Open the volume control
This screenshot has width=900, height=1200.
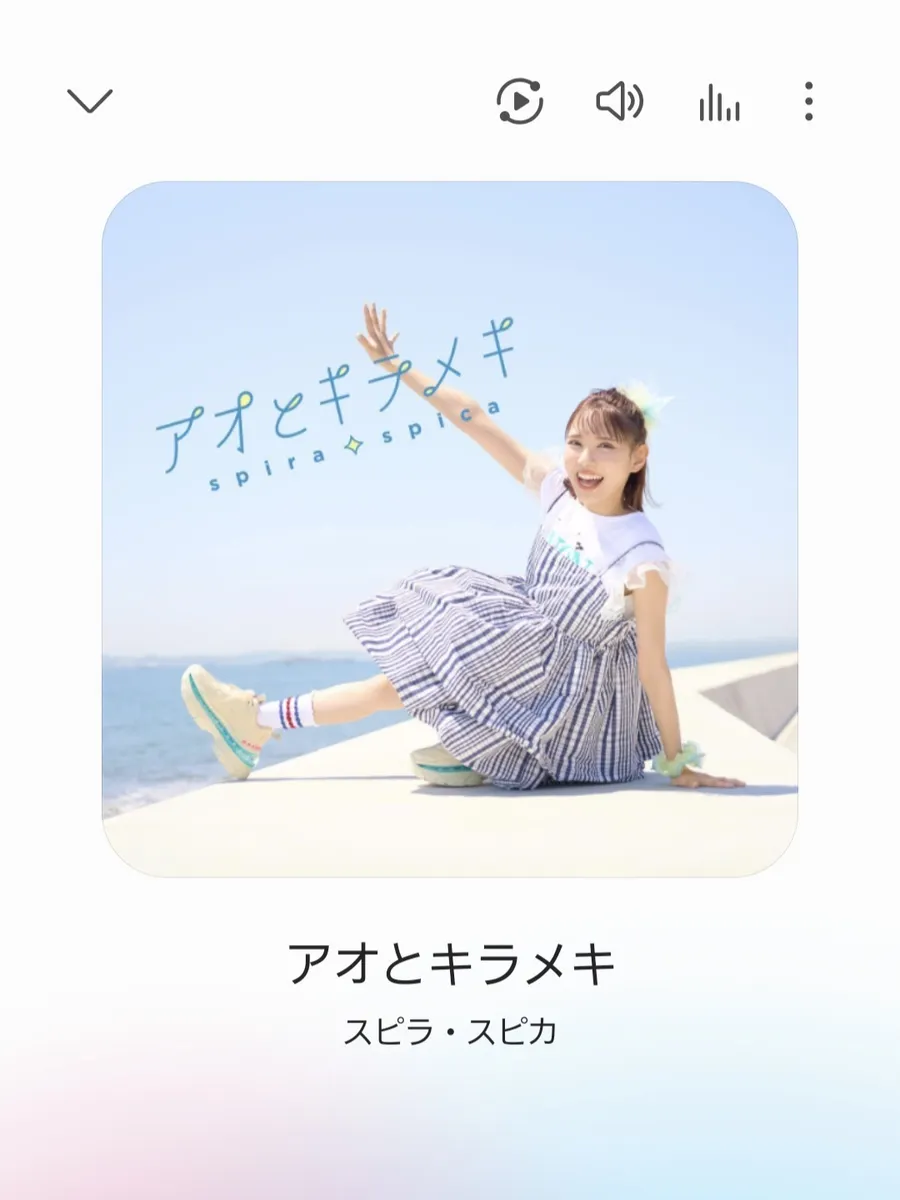(619, 101)
